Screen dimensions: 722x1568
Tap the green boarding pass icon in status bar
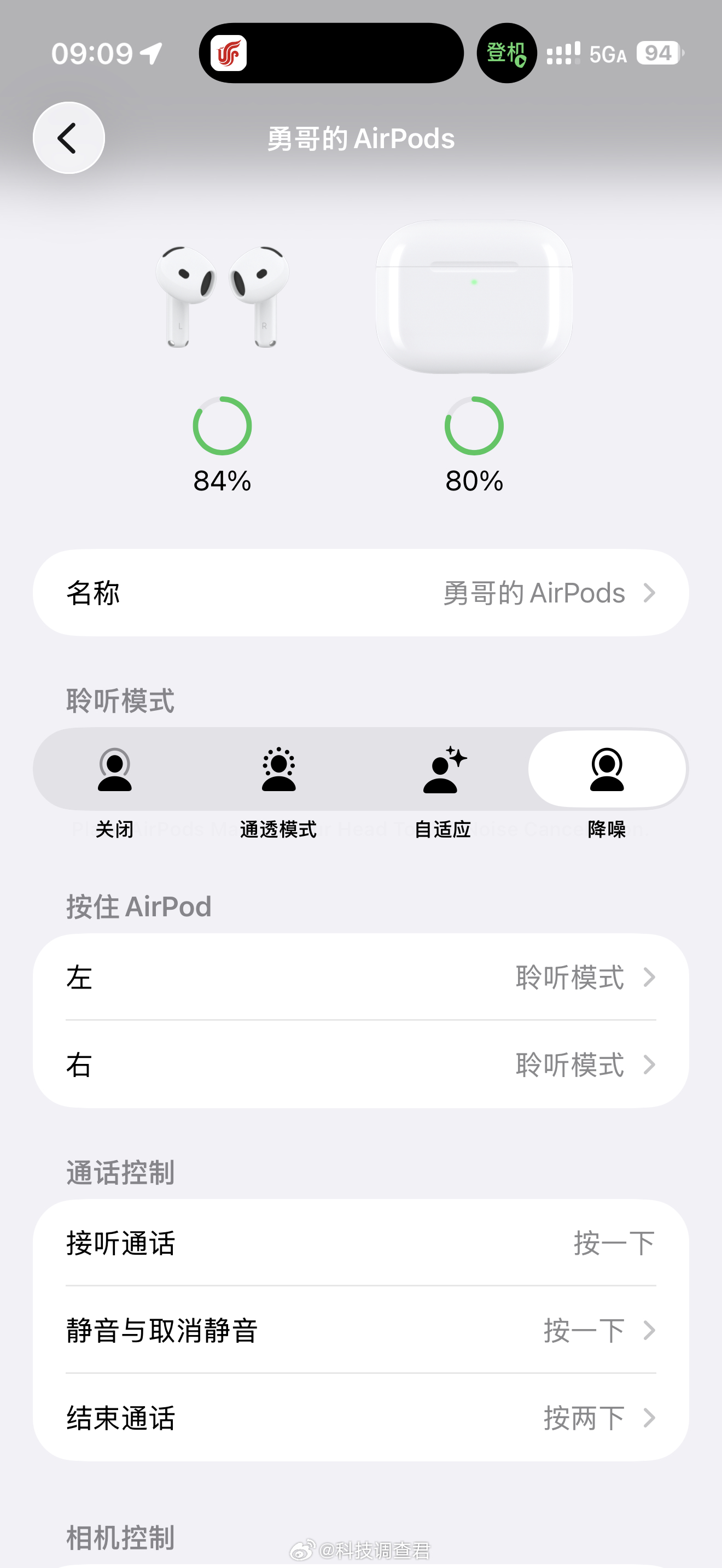(506, 54)
